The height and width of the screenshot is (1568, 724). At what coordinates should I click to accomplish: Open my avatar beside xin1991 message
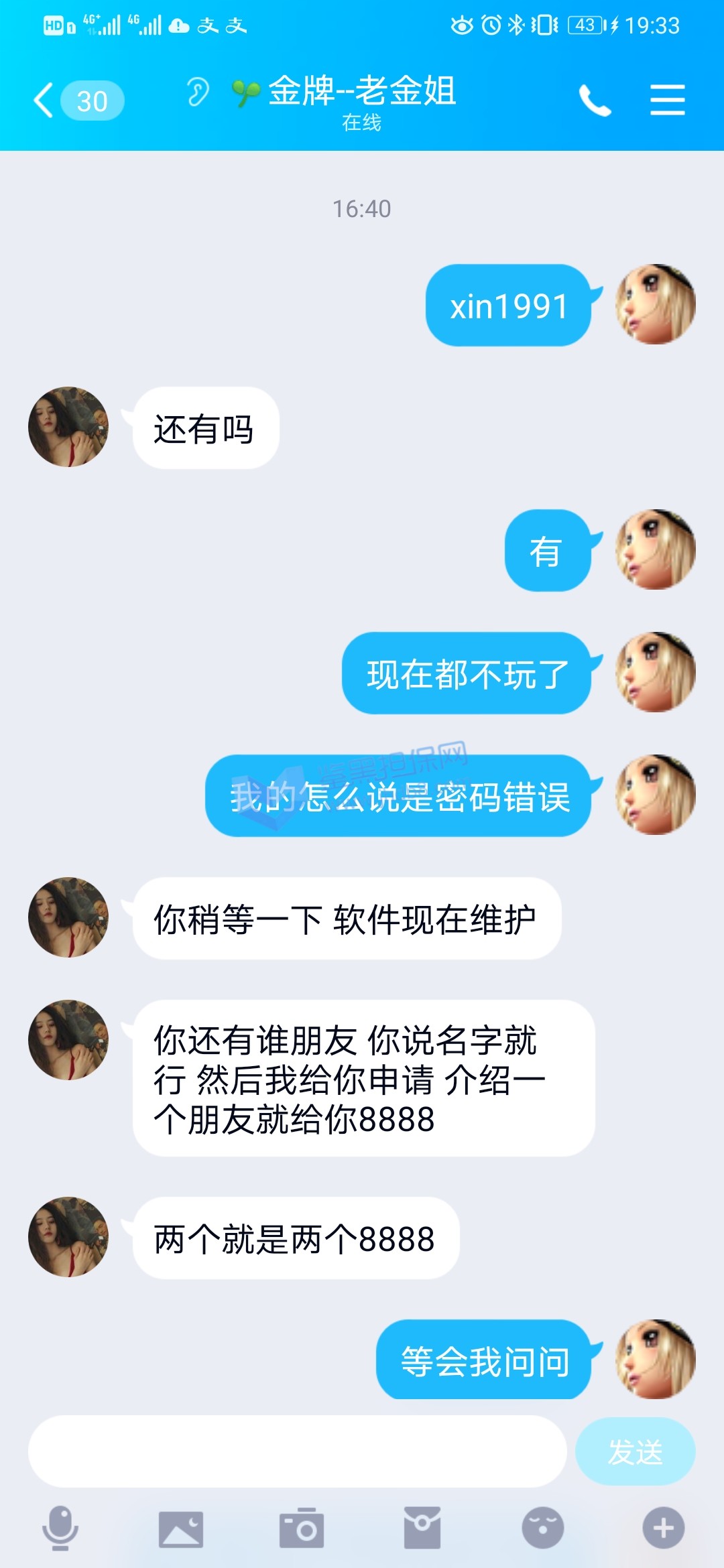point(656,304)
